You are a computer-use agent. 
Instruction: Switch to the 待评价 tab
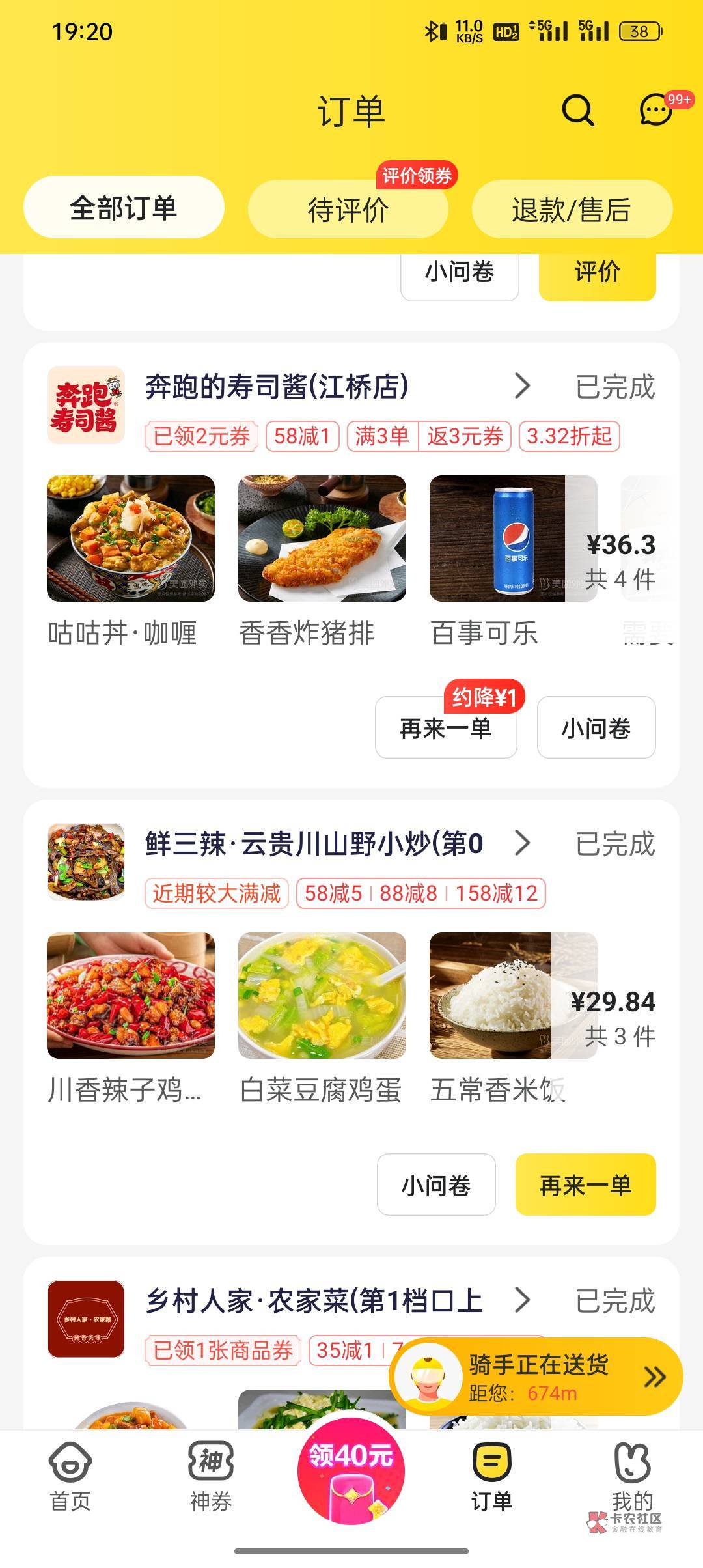(x=348, y=210)
